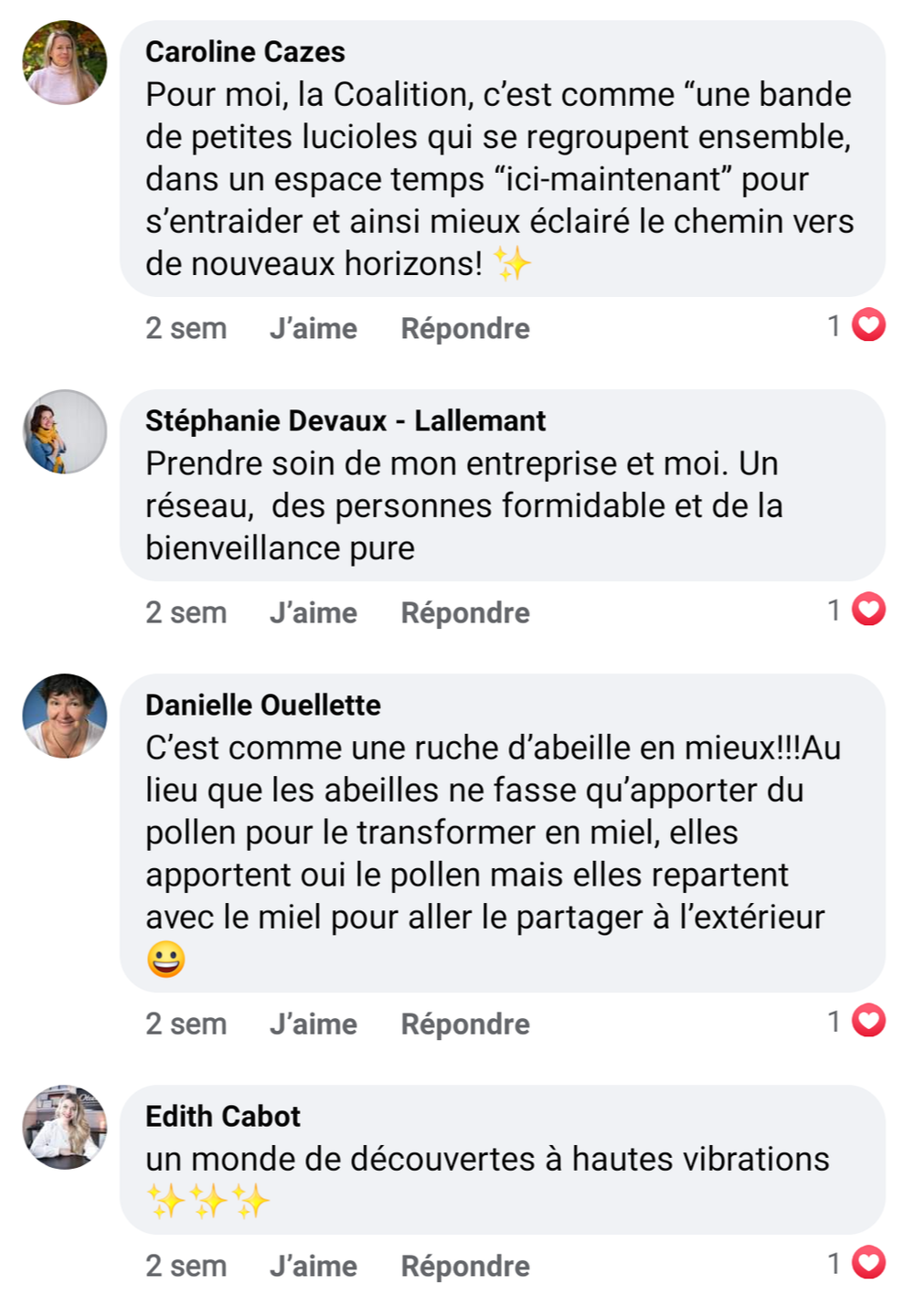
Task: Tap J'aime under Stéphanie Devaux's comment
Action: point(313,612)
